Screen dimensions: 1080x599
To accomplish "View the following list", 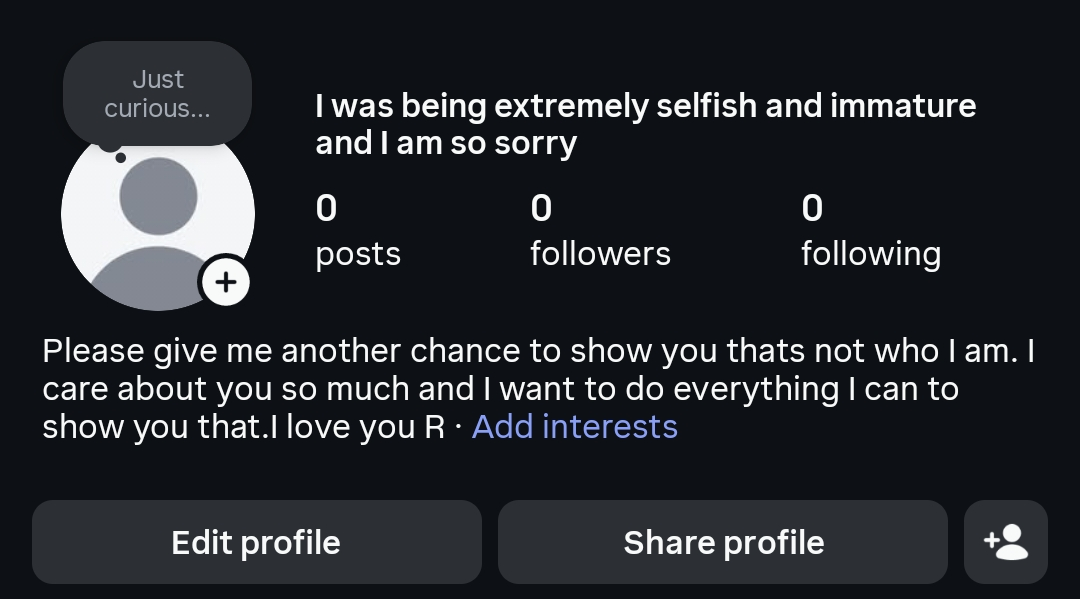I will tap(871, 231).
